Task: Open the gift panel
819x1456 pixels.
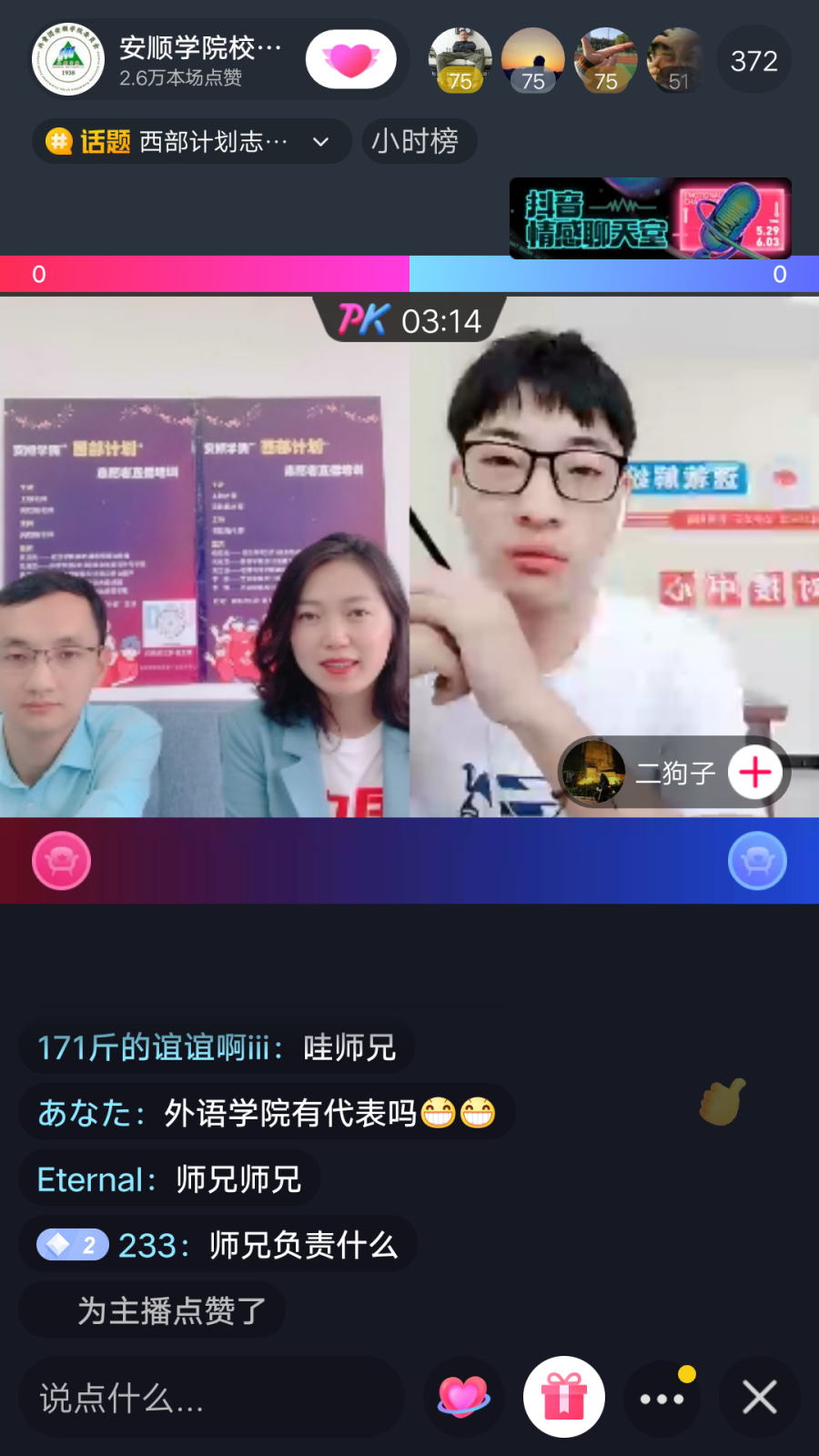Action: pos(564,1397)
